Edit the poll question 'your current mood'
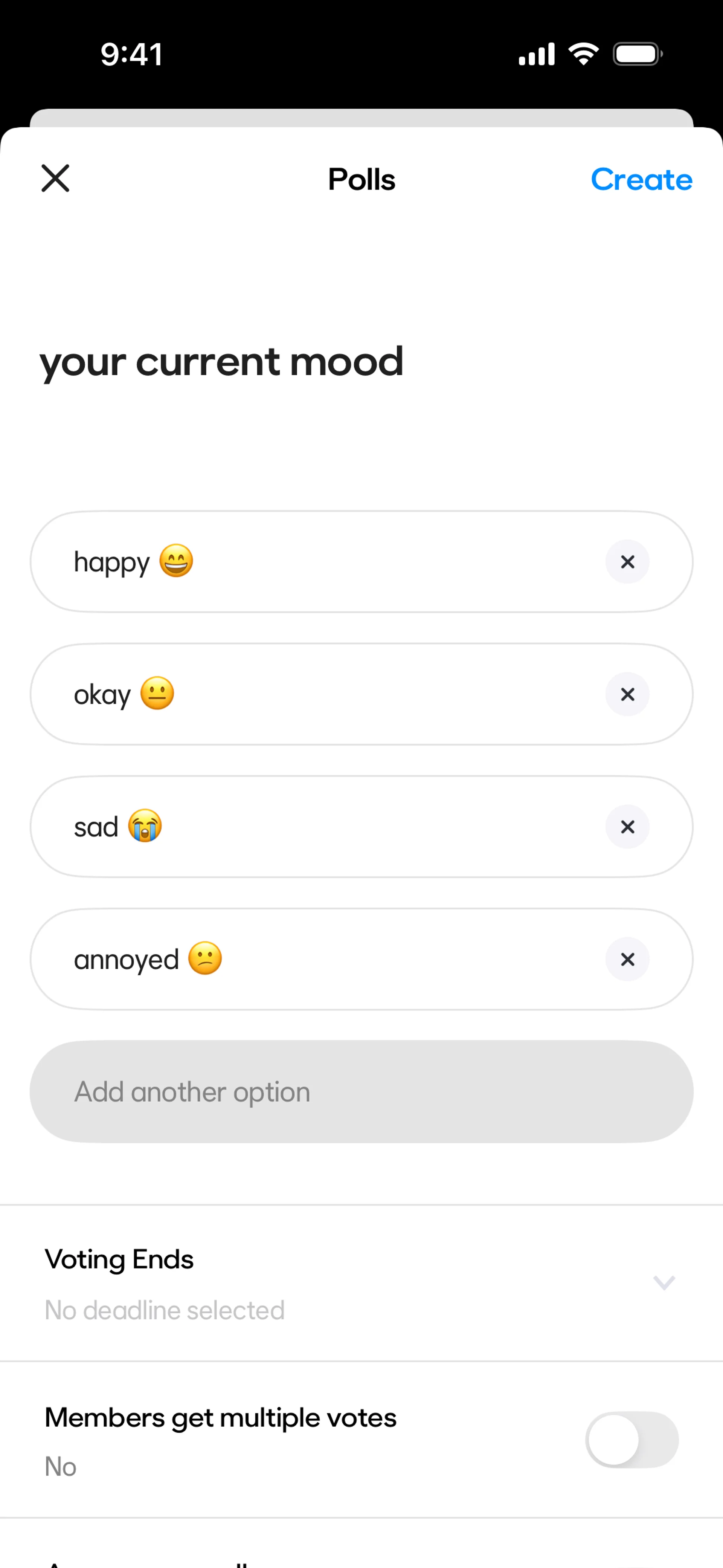Viewport: 723px width, 1568px height. click(x=221, y=362)
